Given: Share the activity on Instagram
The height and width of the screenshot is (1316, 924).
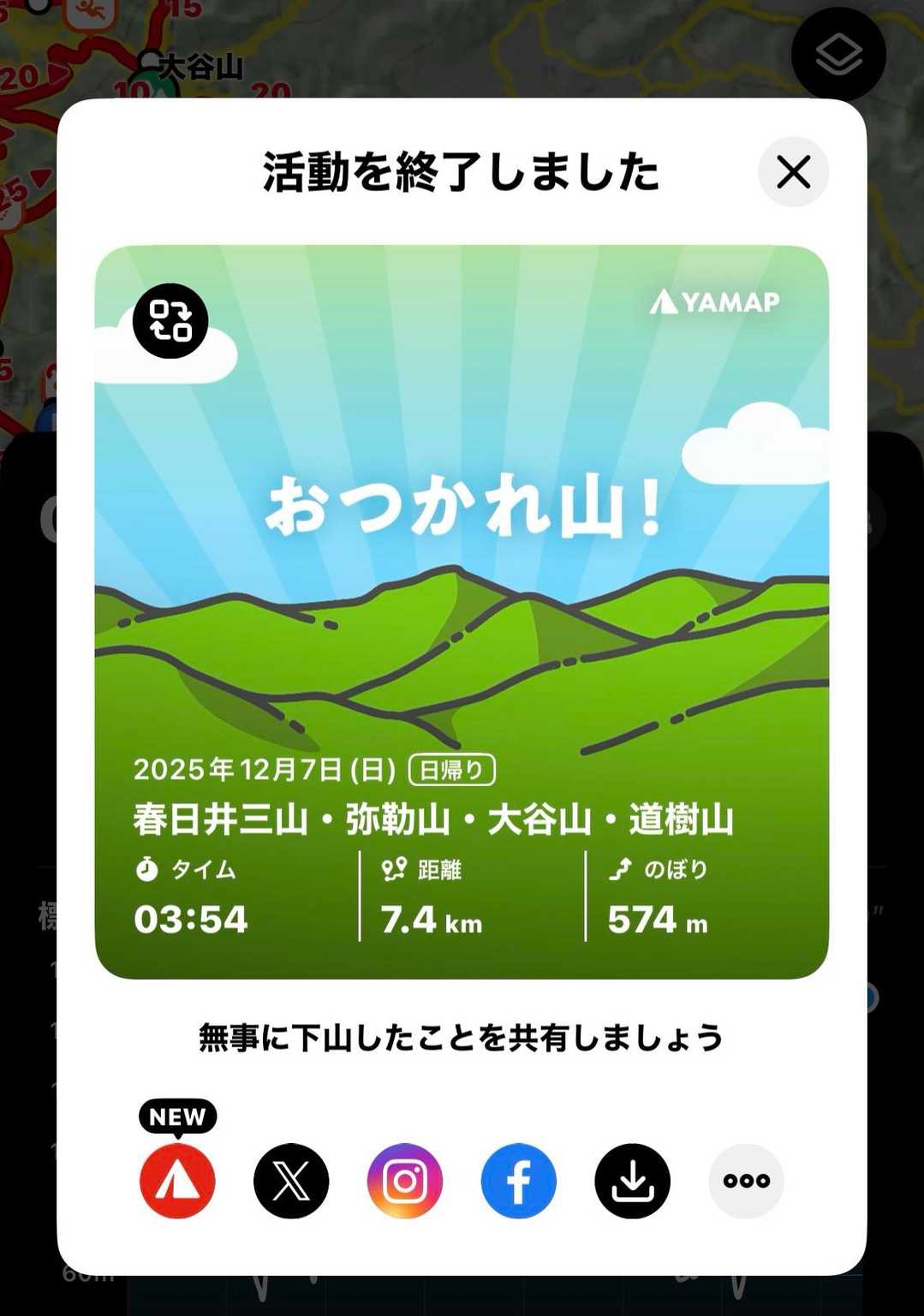Looking at the screenshot, I should coord(405,1181).
